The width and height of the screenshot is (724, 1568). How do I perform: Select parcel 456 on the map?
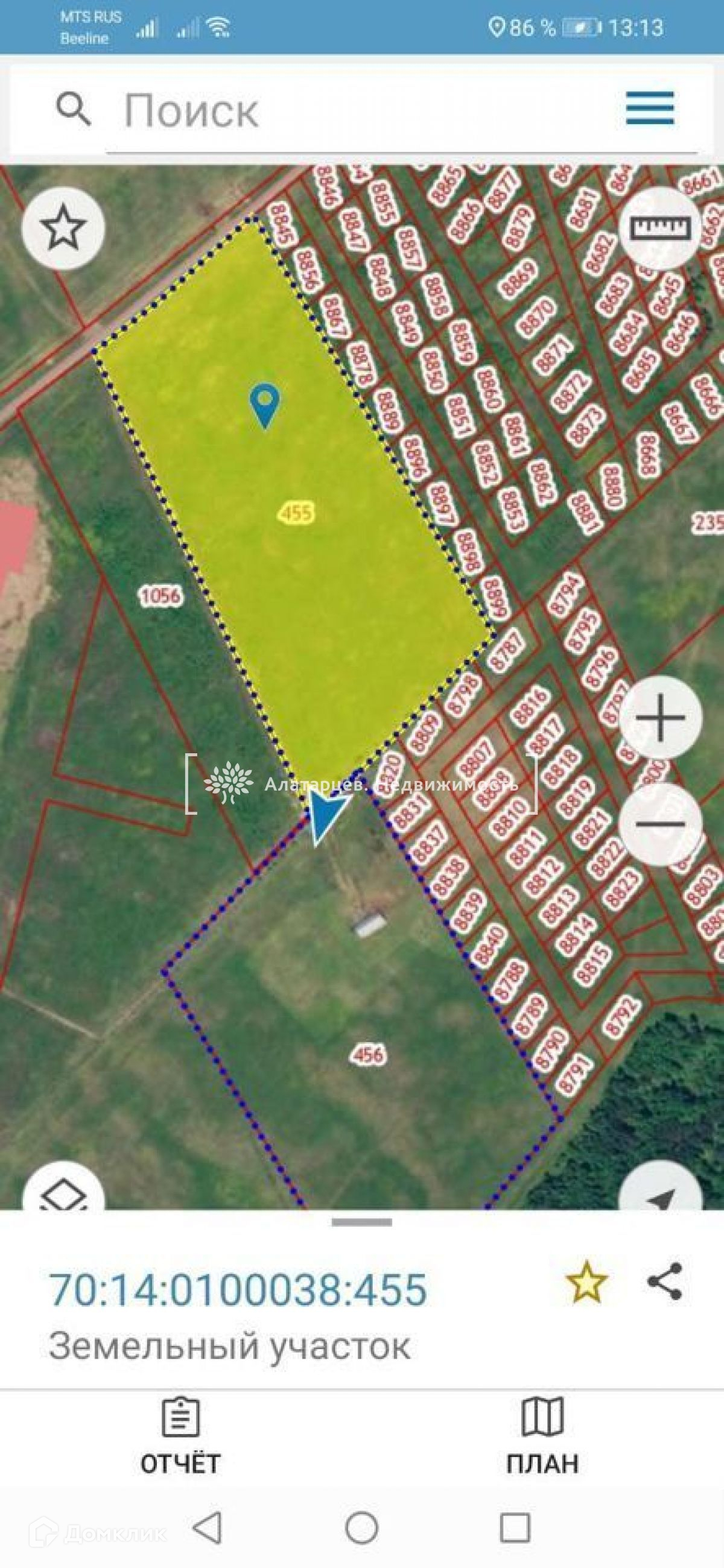369,1053
